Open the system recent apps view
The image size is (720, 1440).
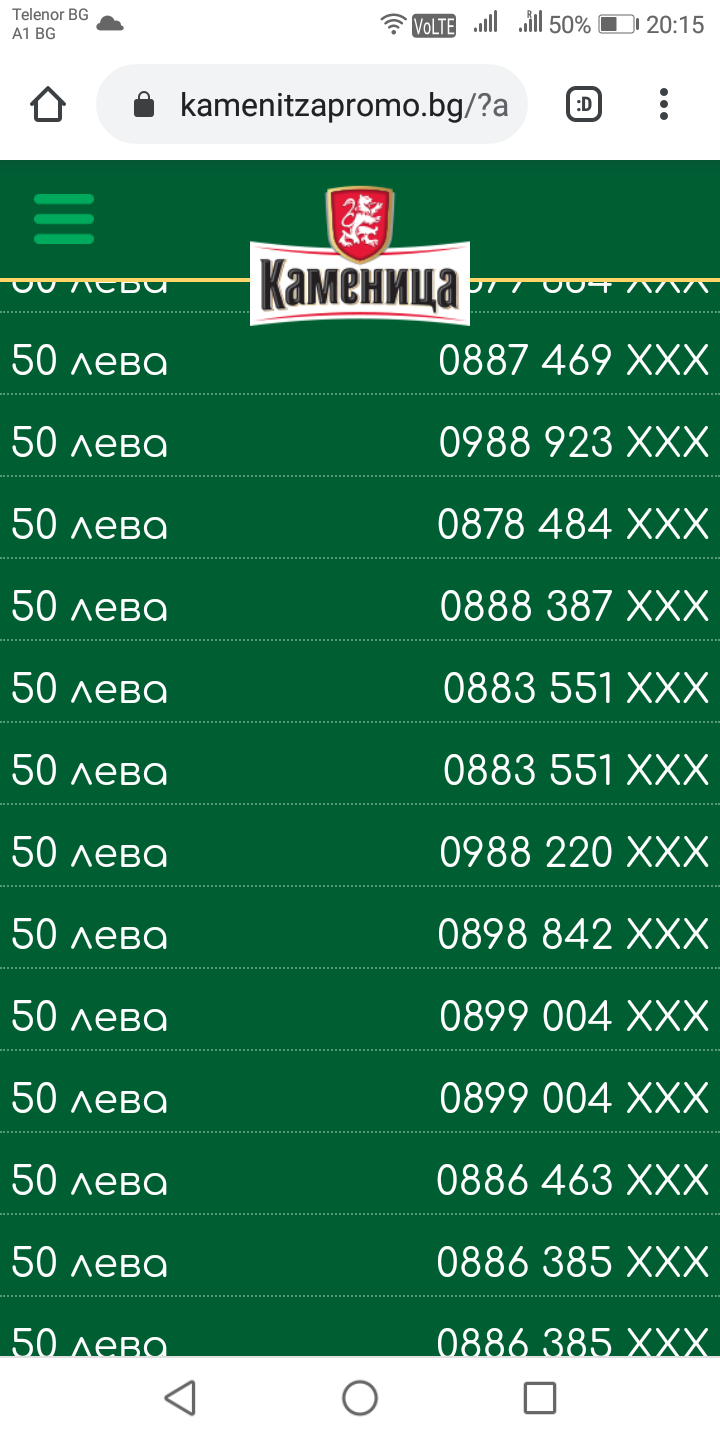coord(540,1398)
